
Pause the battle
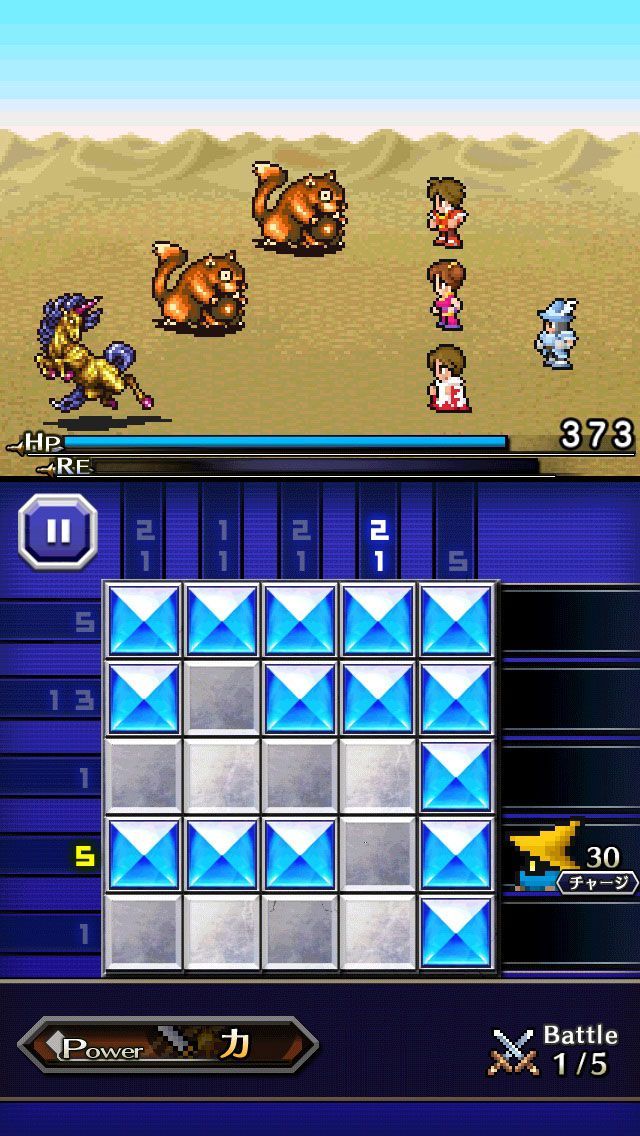pos(58,531)
